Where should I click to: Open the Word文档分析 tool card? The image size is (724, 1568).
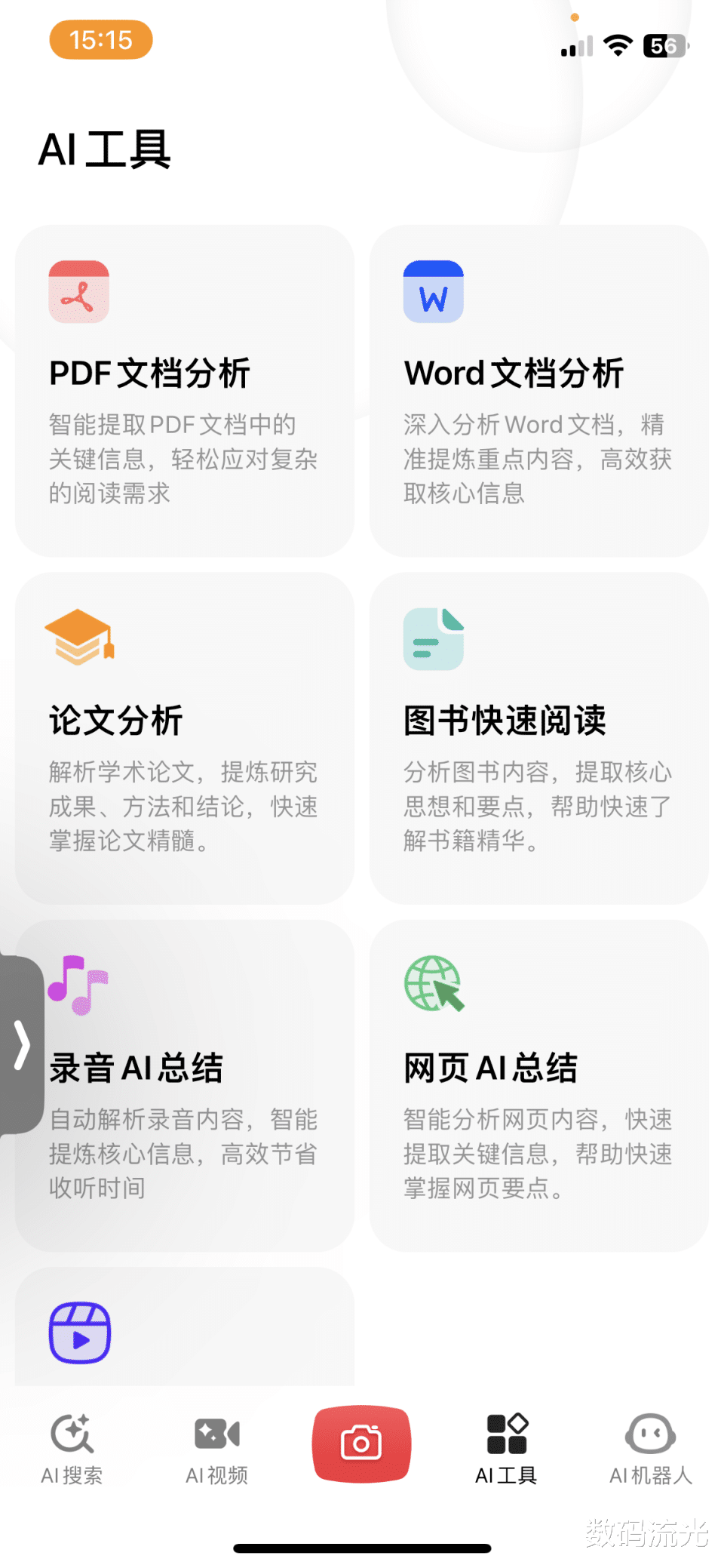pyautogui.click(x=539, y=391)
